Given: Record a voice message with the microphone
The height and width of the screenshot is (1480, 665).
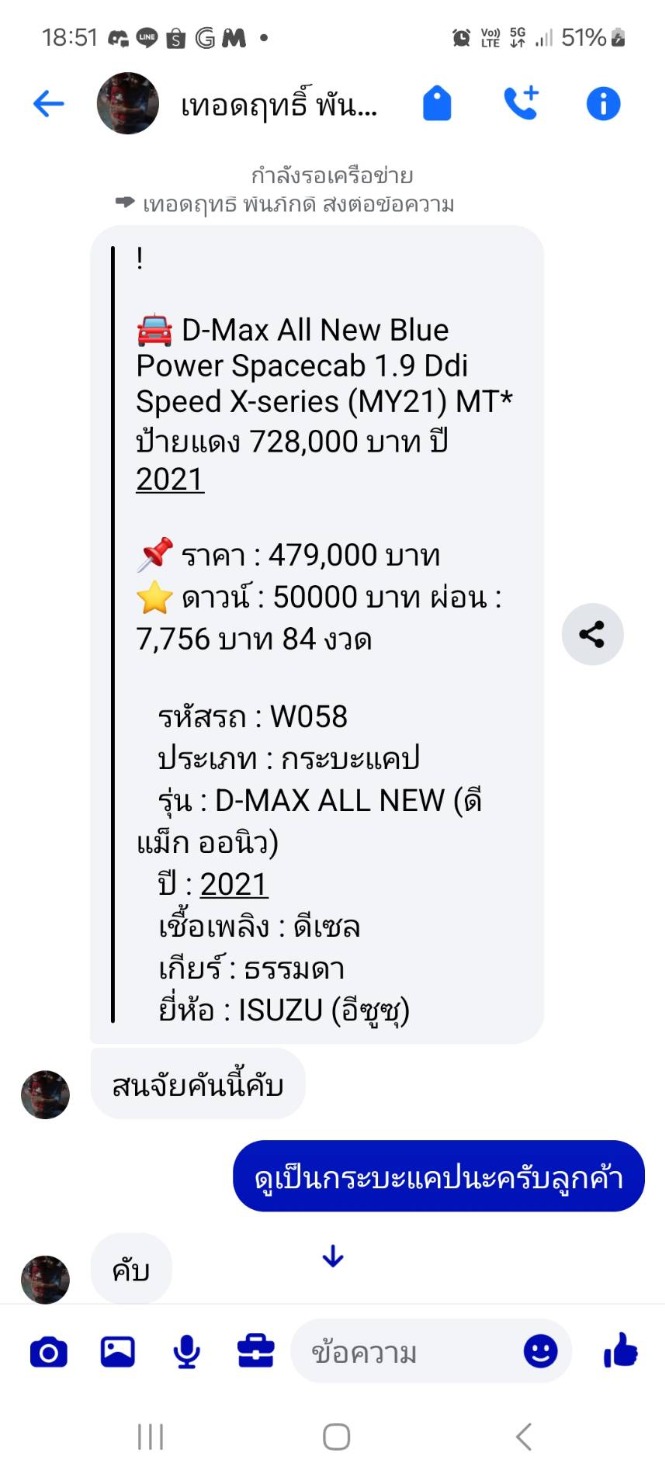Looking at the screenshot, I should point(186,1353).
